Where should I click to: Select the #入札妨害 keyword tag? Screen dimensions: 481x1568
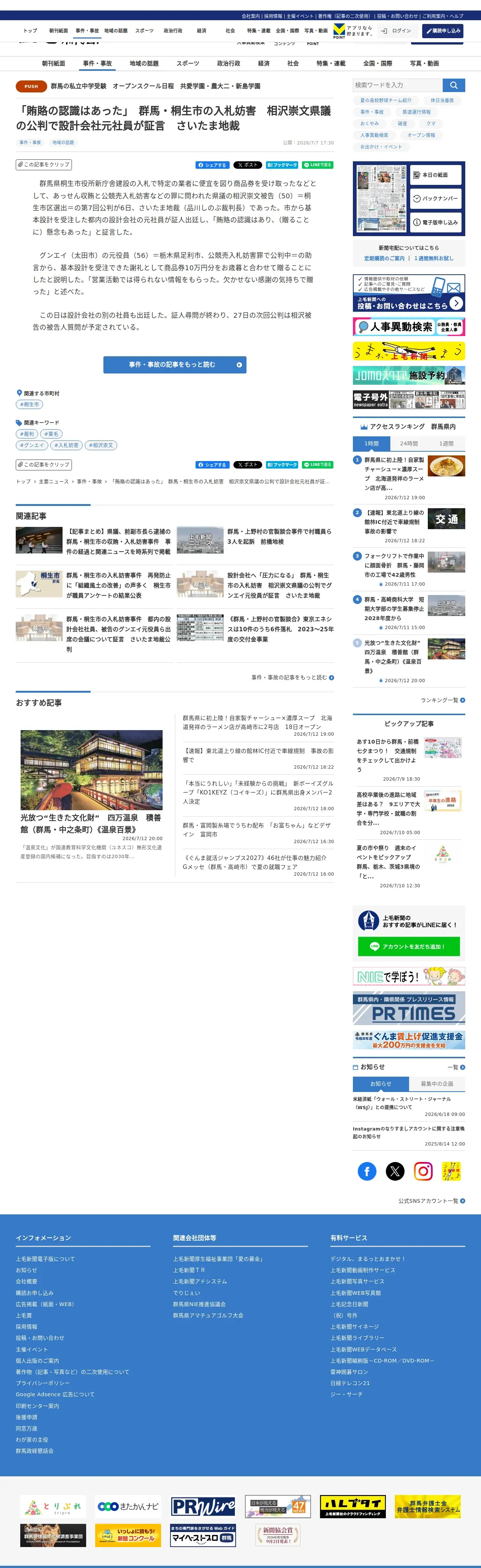pos(66,445)
